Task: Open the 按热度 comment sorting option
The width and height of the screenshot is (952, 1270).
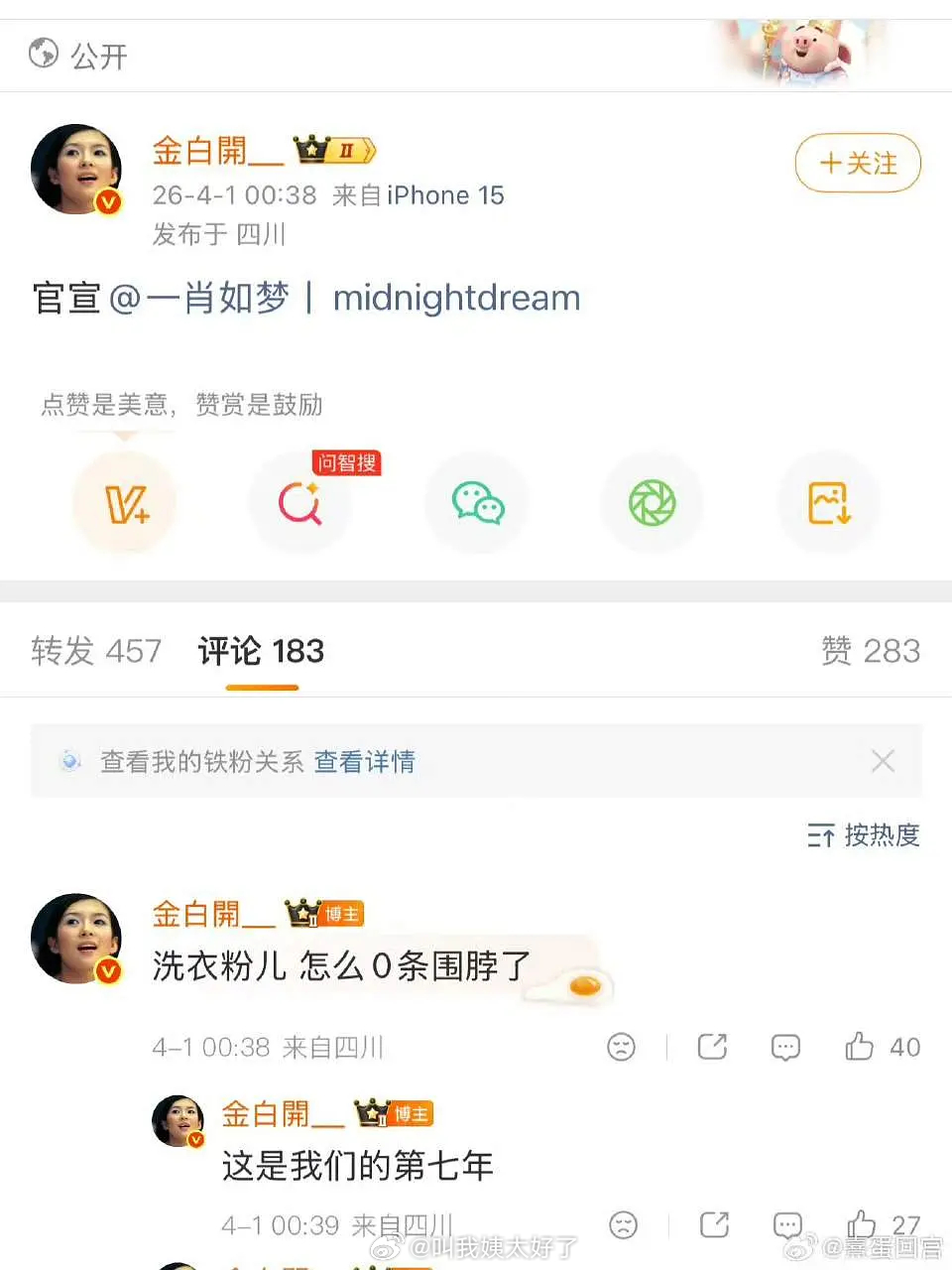Action: [x=865, y=835]
